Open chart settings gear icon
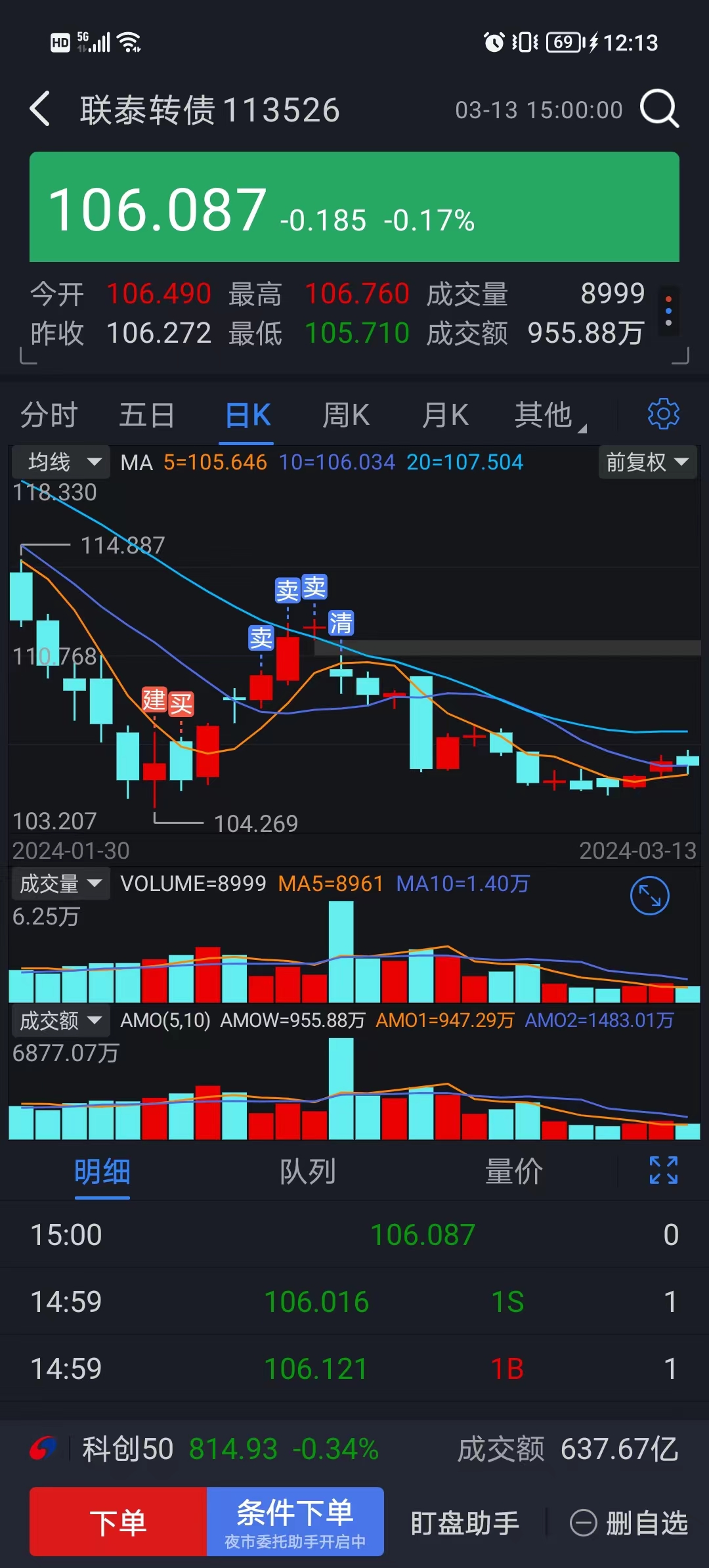The width and height of the screenshot is (709, 1568). click(x=664, y=414)
